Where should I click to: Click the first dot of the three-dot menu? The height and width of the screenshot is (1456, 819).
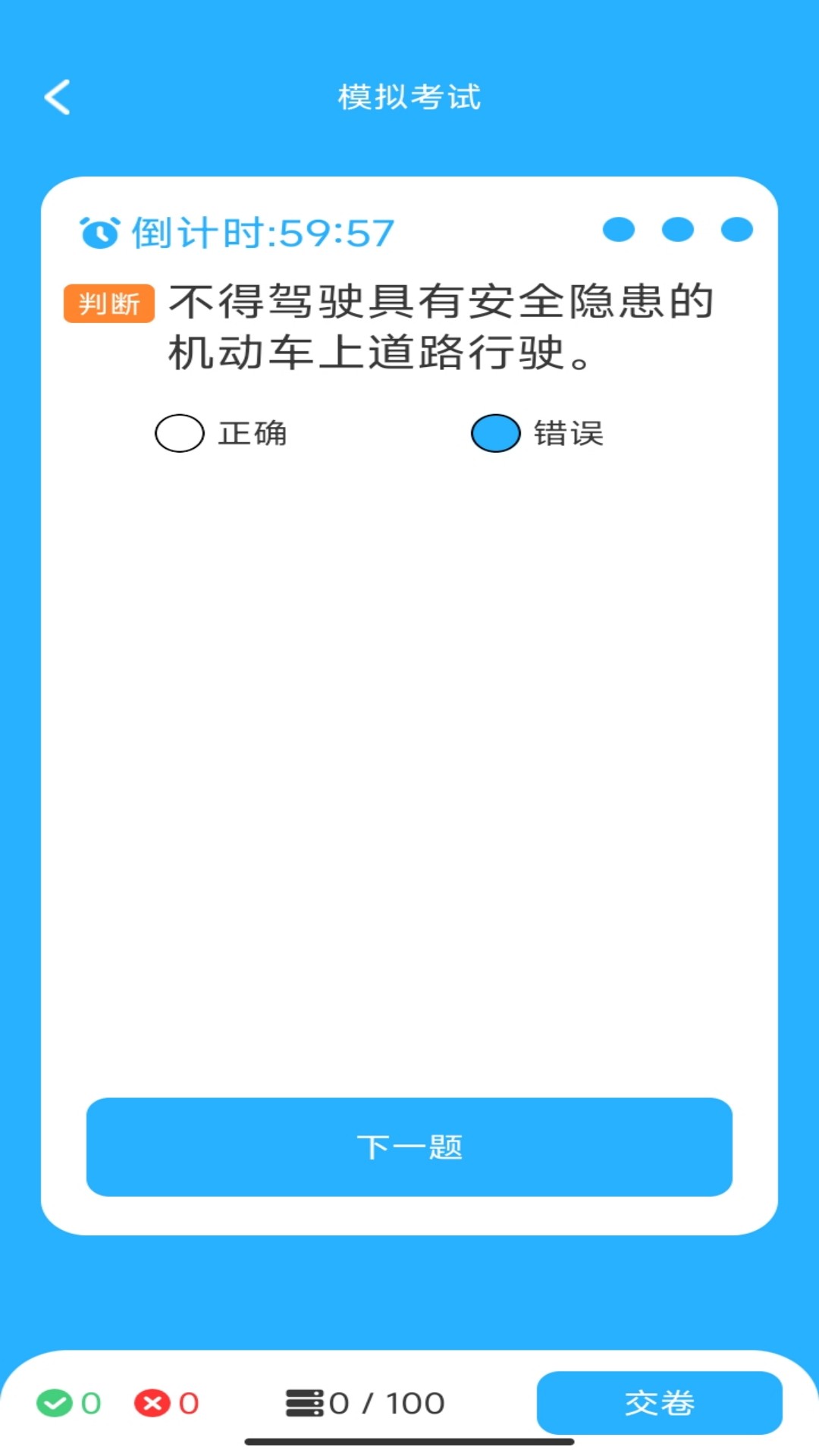point(618,227)
